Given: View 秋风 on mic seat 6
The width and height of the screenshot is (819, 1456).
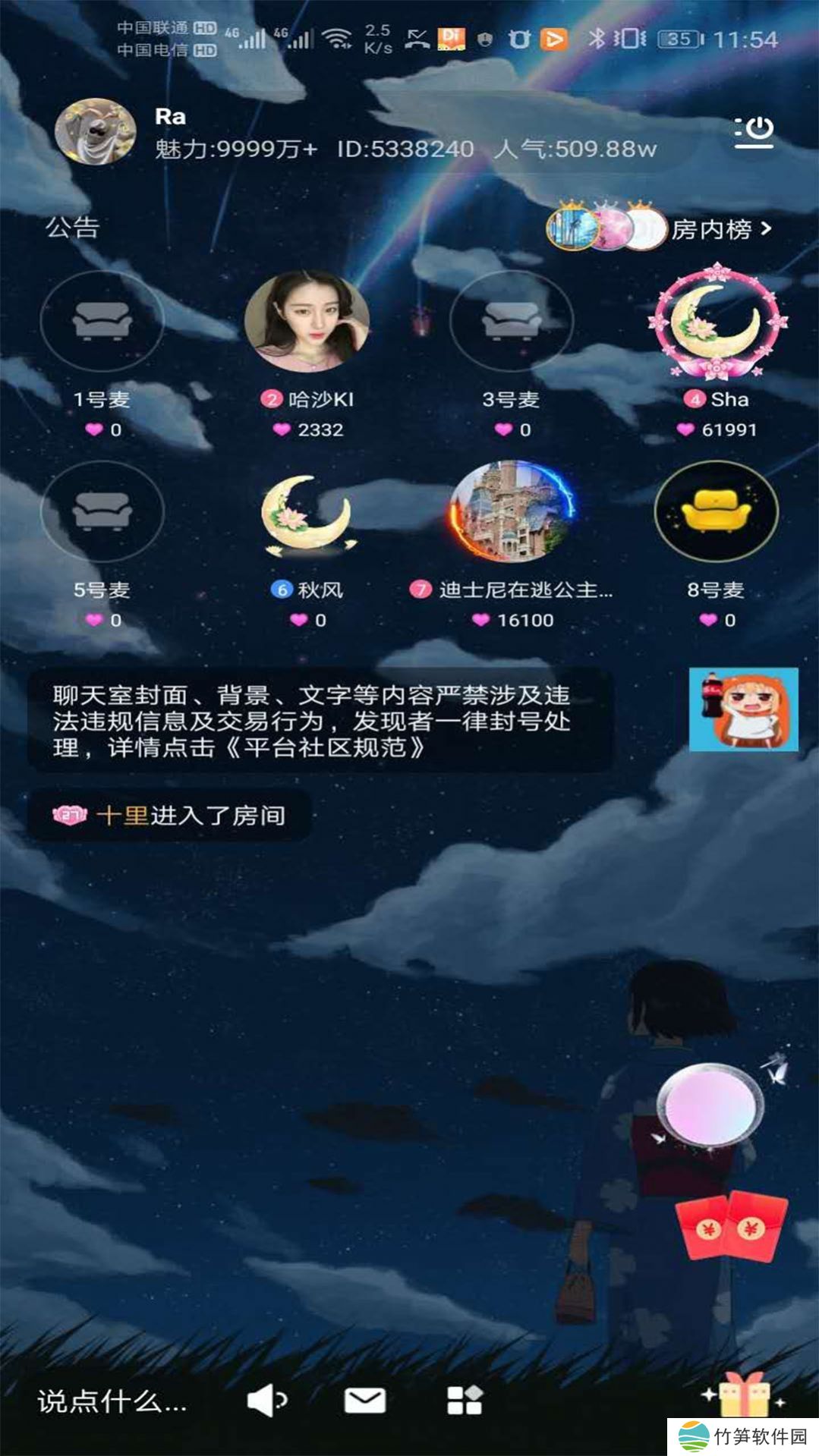Looking at the screenshot, I should click(307, 511).
